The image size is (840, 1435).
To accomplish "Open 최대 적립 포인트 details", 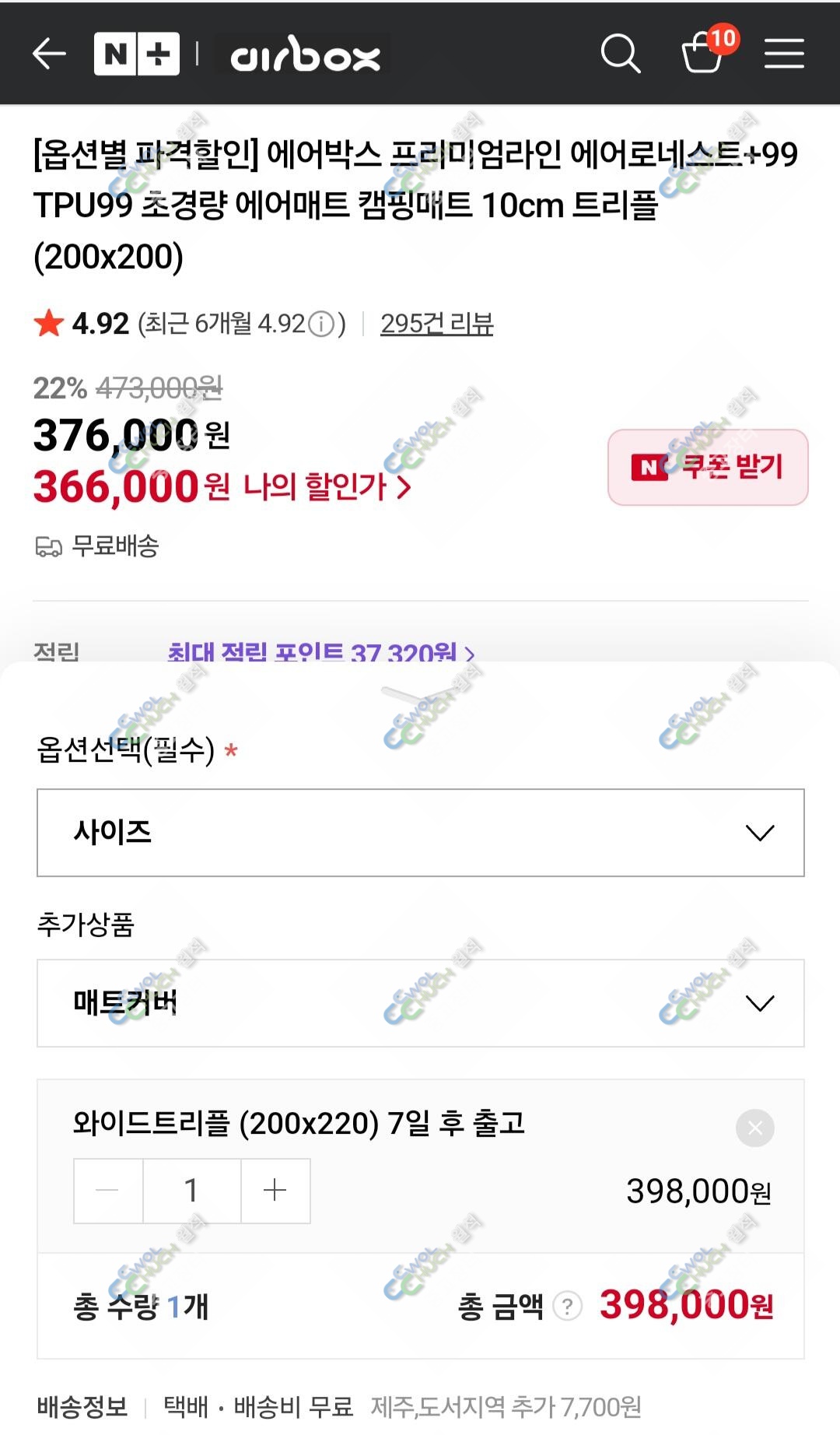I will point(319,652).
